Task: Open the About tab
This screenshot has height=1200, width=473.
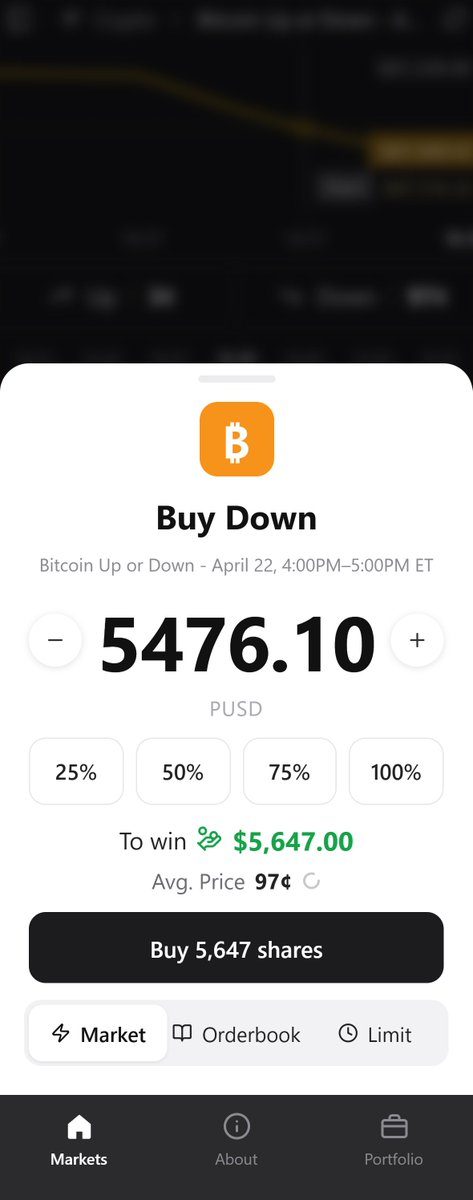Action: point(236,1141)
